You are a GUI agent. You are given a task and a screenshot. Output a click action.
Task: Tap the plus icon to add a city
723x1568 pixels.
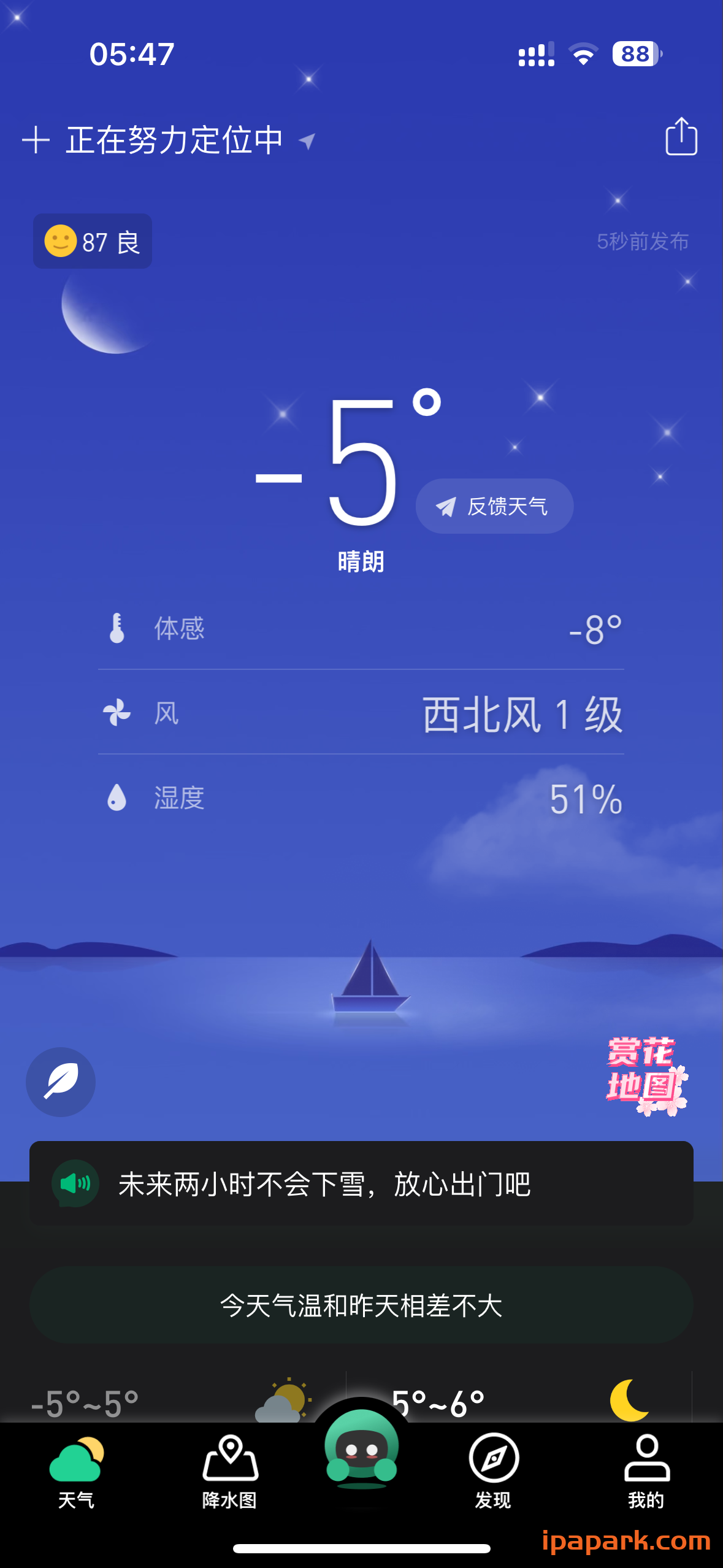36,140
